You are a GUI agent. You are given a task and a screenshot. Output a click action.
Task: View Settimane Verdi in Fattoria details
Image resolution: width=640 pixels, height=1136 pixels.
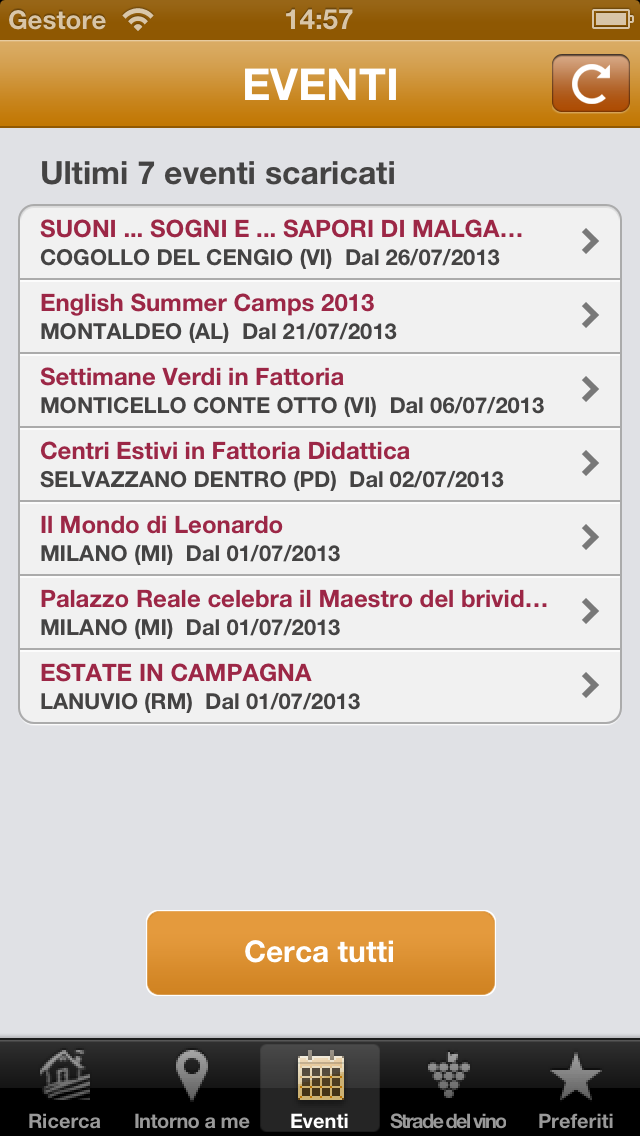[320, 390]
